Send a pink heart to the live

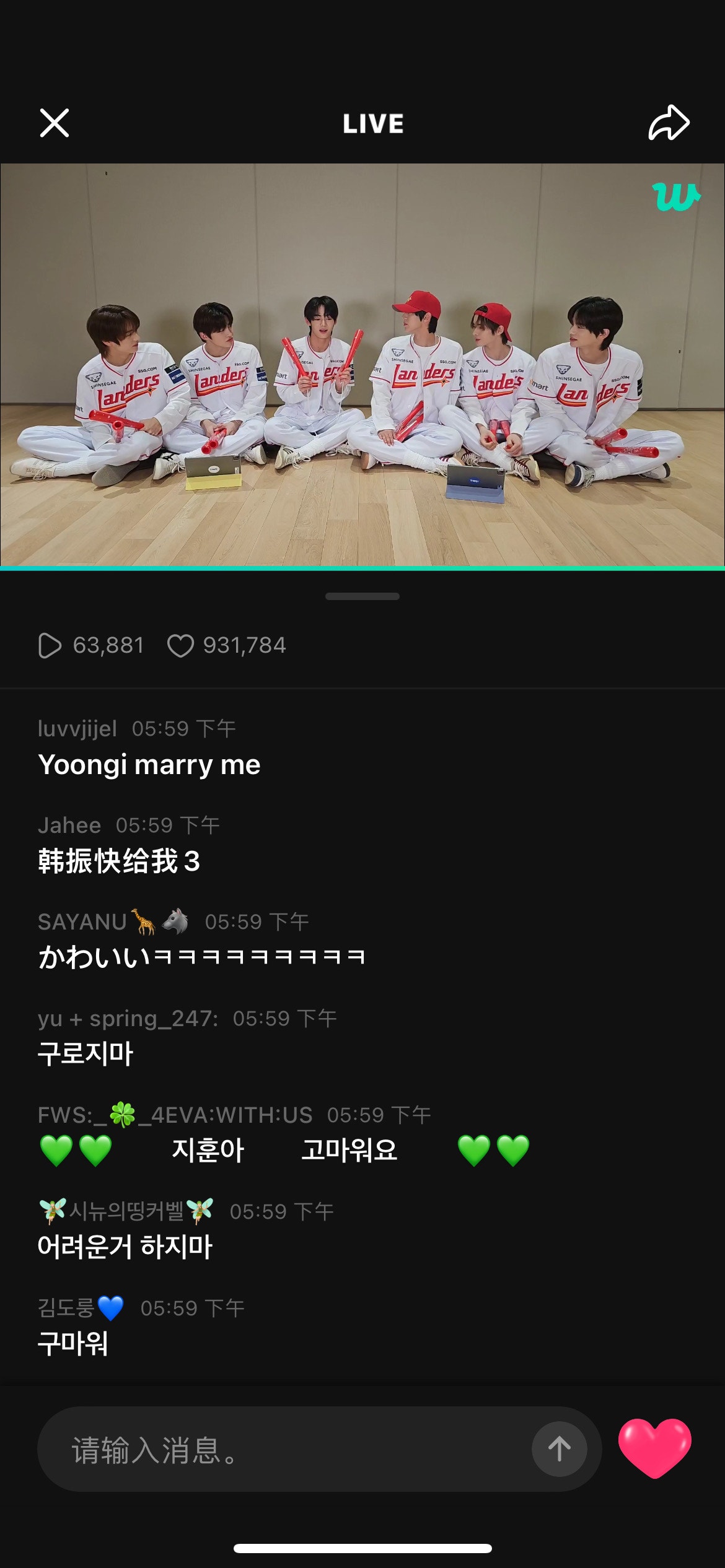click(x=654, y=1448)
